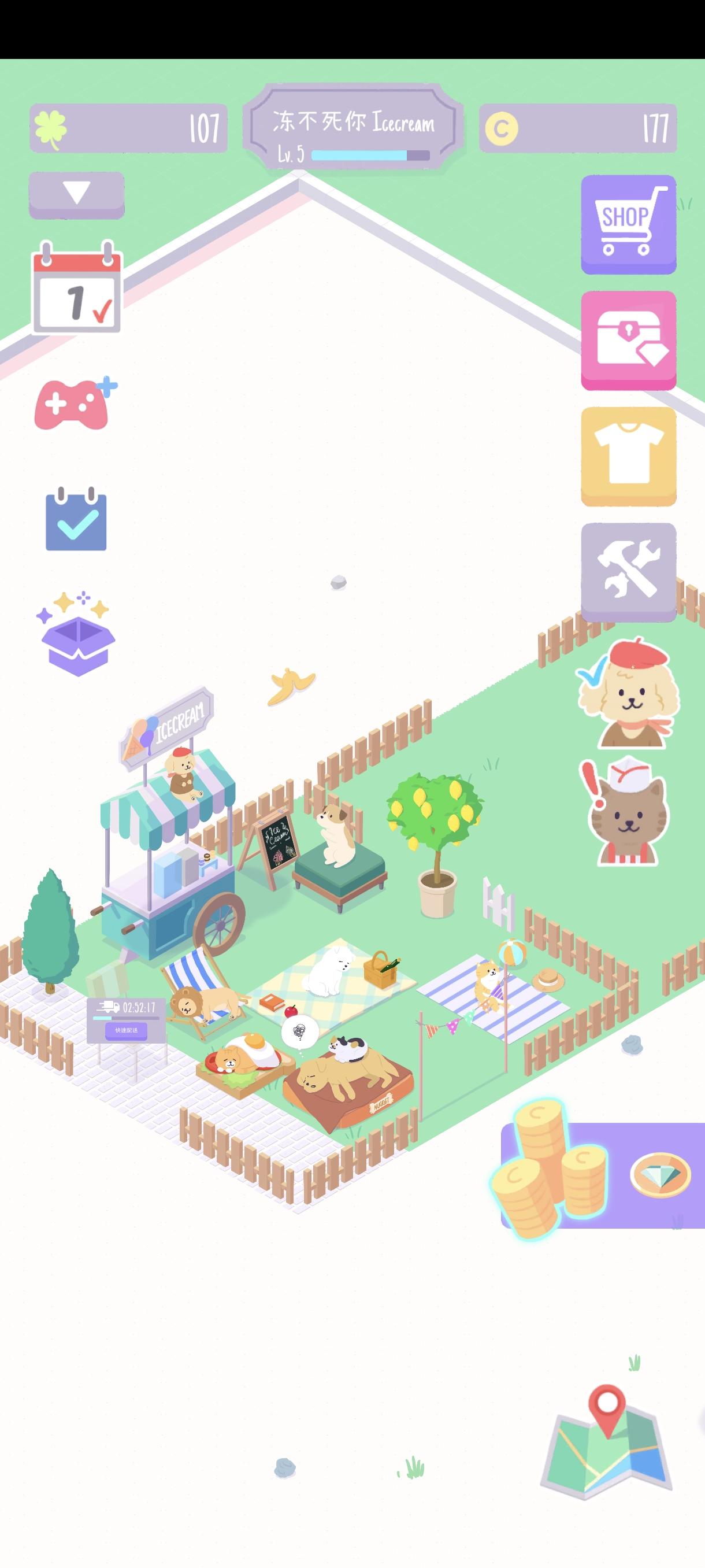Tap the Lv. 5 experience progress bar
This screenshot has height=1568, width=705.
363,155
